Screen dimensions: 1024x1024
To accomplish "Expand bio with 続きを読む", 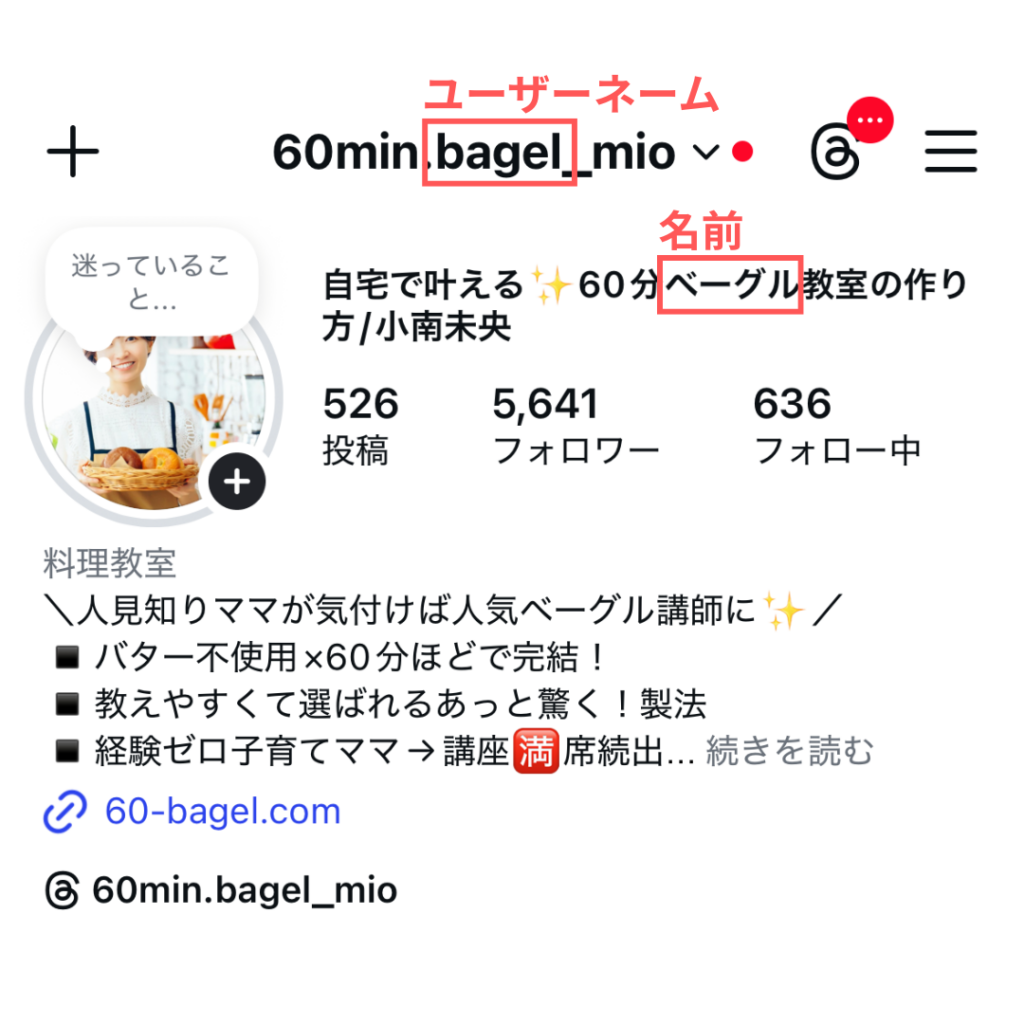I will pos(790,751).
